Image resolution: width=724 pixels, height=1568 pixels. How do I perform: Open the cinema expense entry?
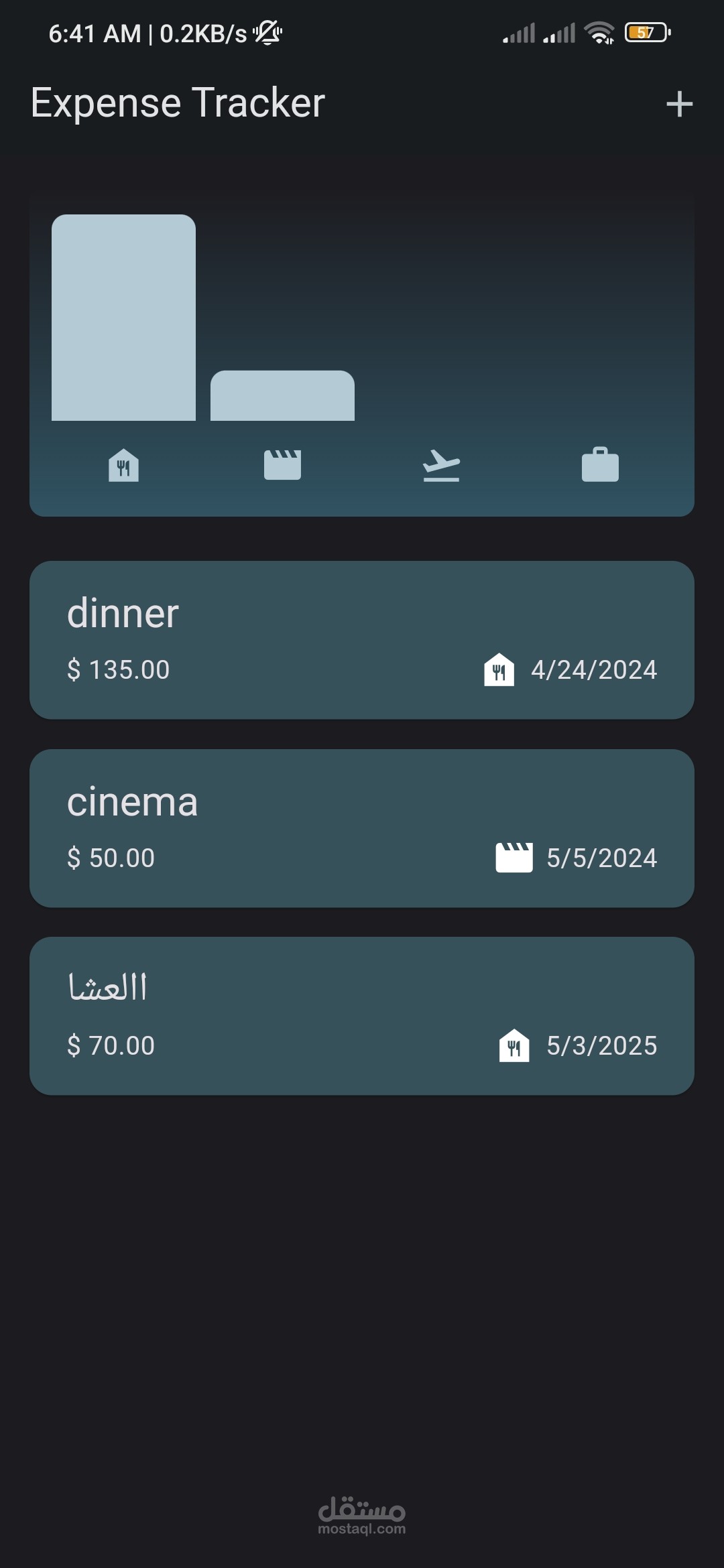click(362, 828)
